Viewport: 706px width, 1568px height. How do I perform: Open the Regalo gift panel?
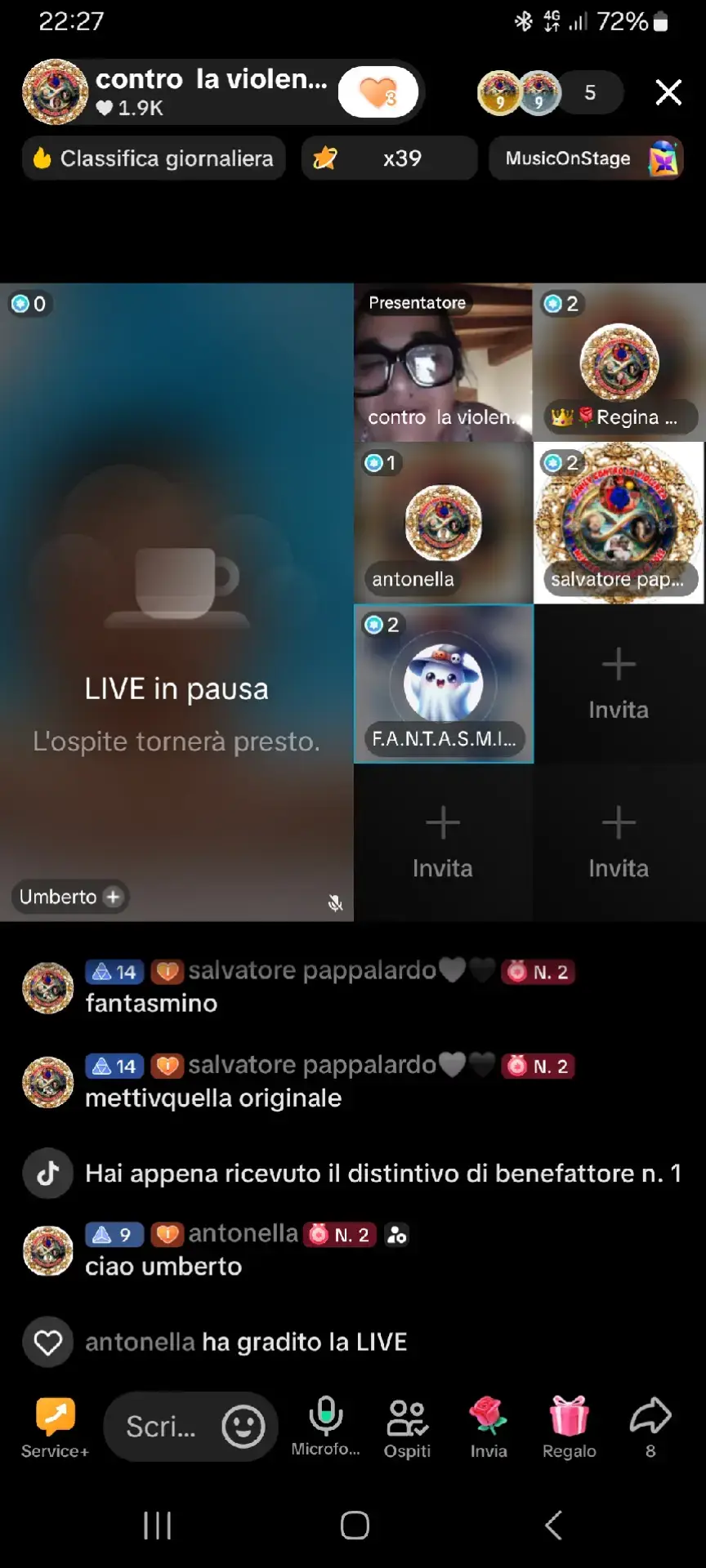570,1425
